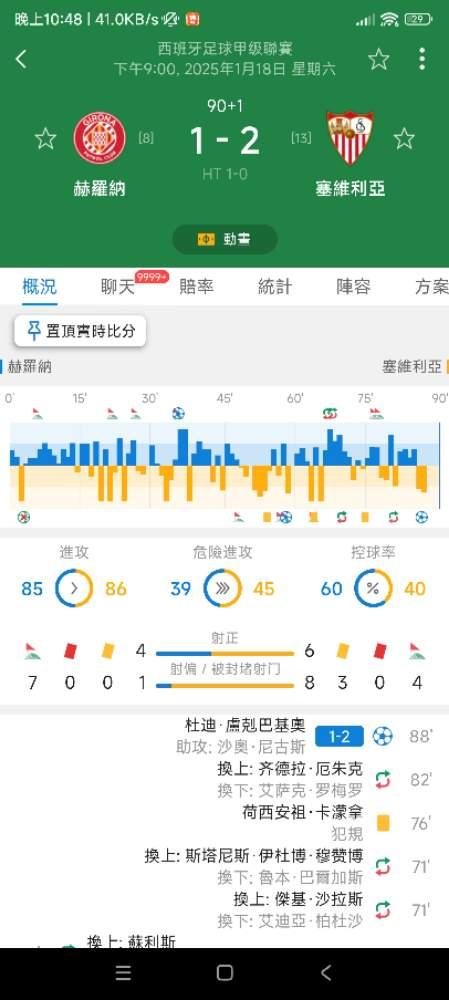Favorite this match with the top star
Screen dimensions: 449x1000
tap(378, 59)
